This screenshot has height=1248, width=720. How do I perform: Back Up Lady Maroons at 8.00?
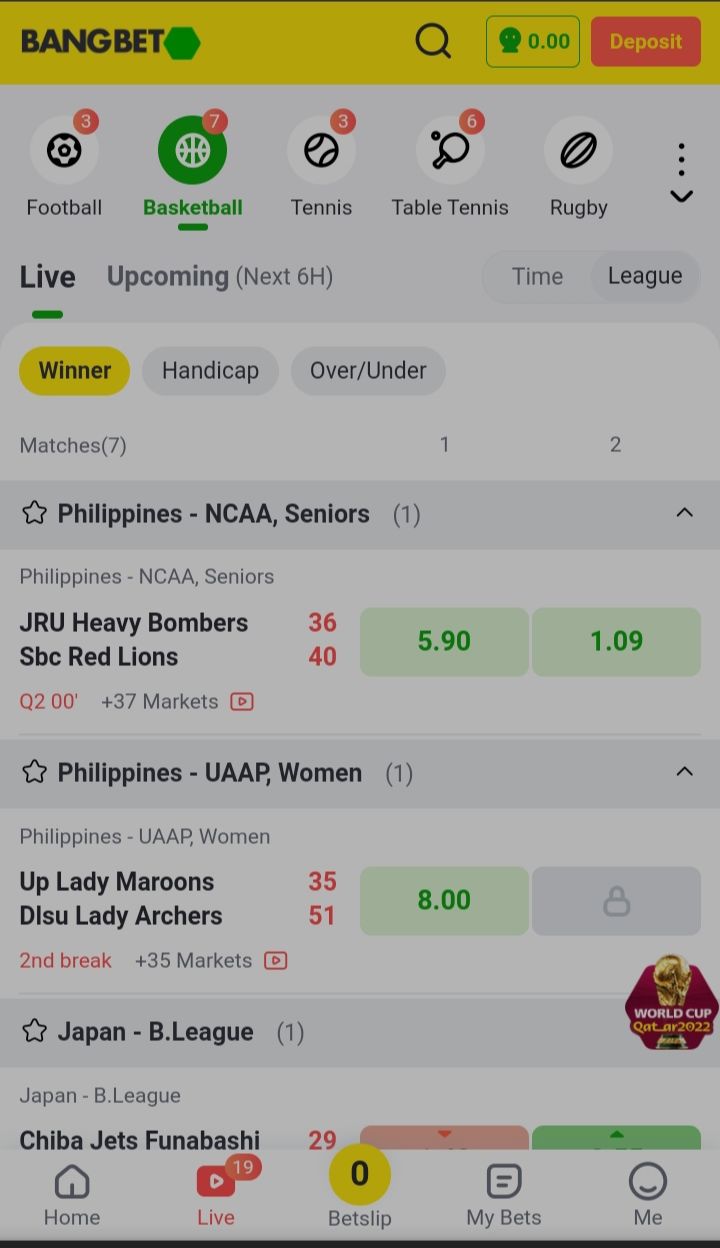[444, 900]
